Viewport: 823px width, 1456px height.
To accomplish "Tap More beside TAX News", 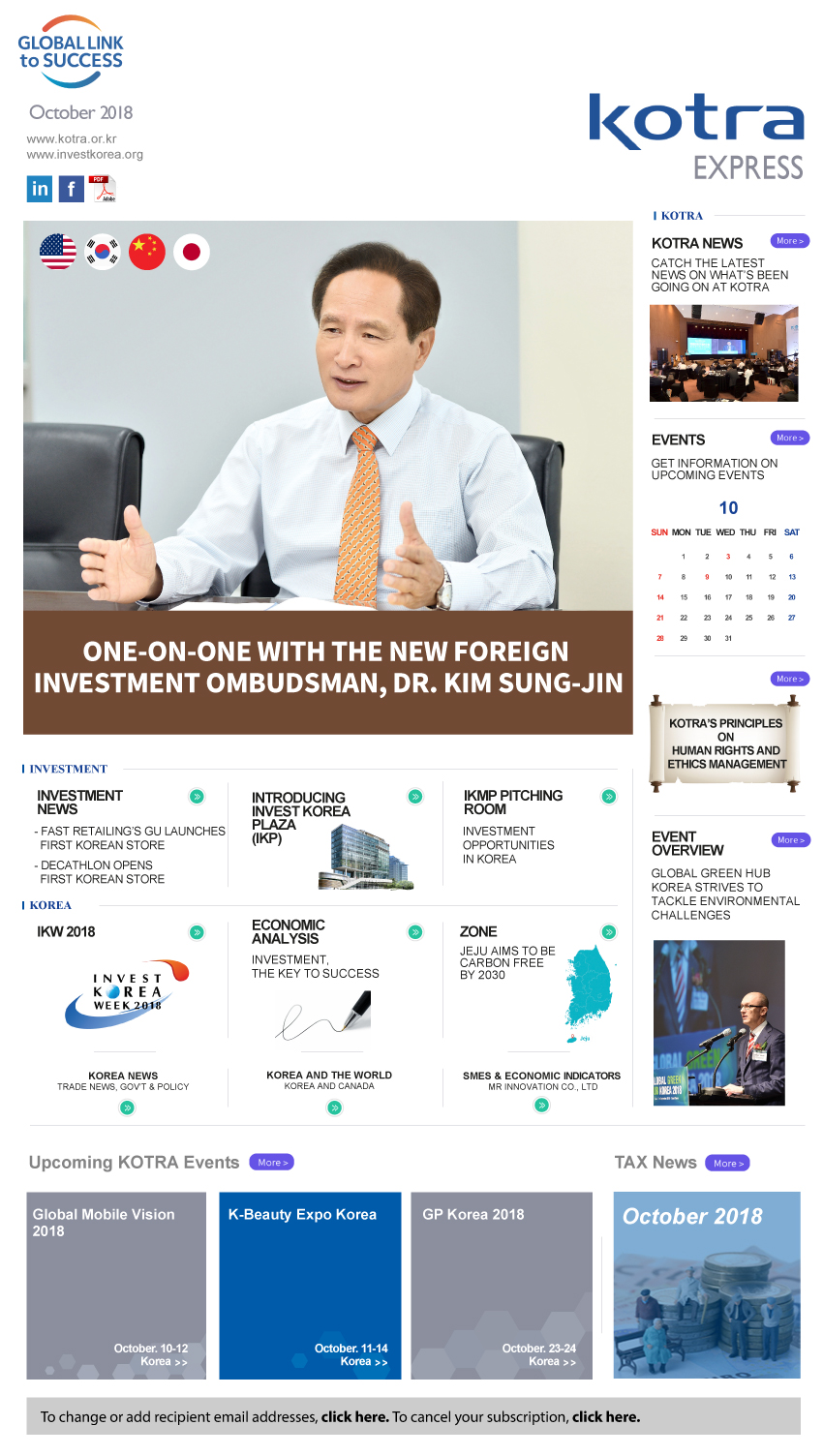I will [x=727, y=1164].
